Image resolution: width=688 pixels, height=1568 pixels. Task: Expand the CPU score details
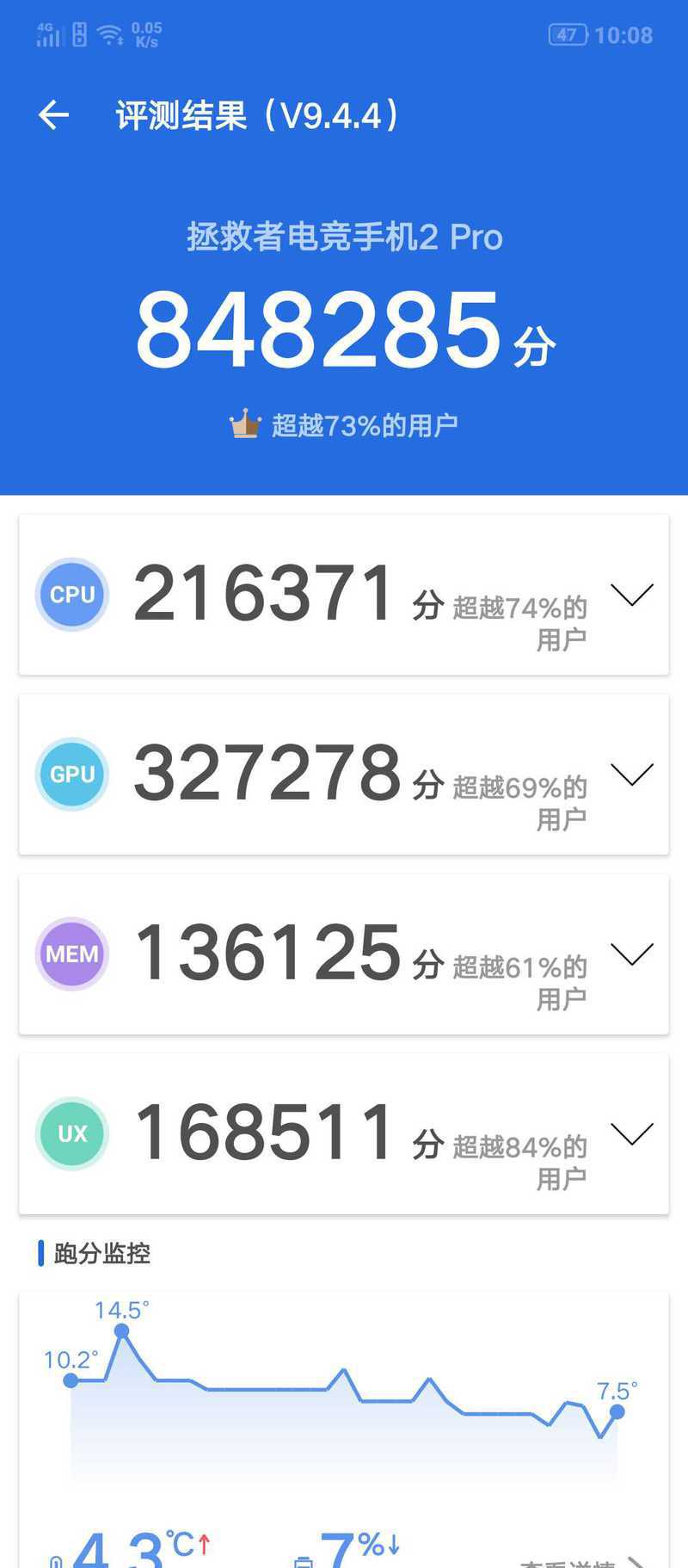click(632, 595)
